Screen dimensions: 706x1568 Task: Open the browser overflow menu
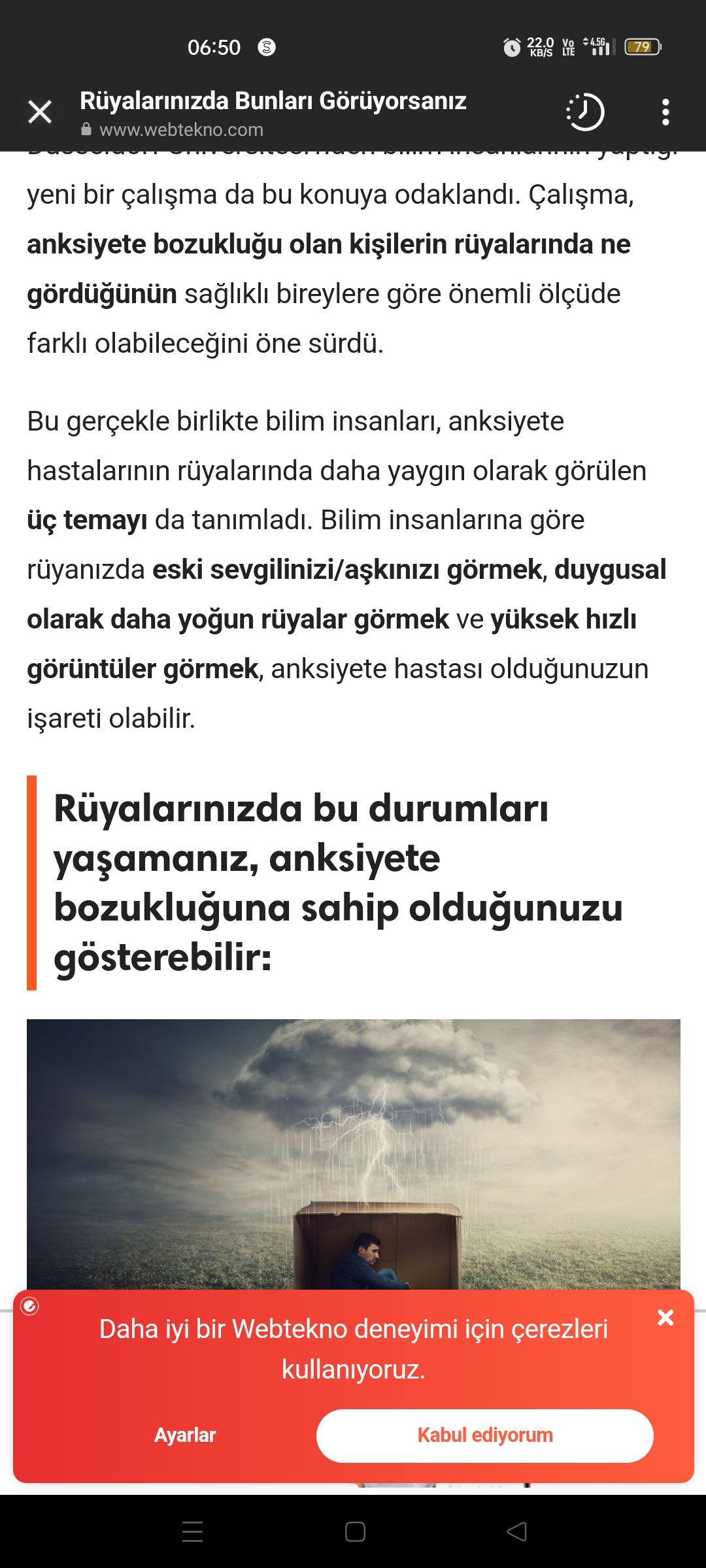click(x=665, y=112)
